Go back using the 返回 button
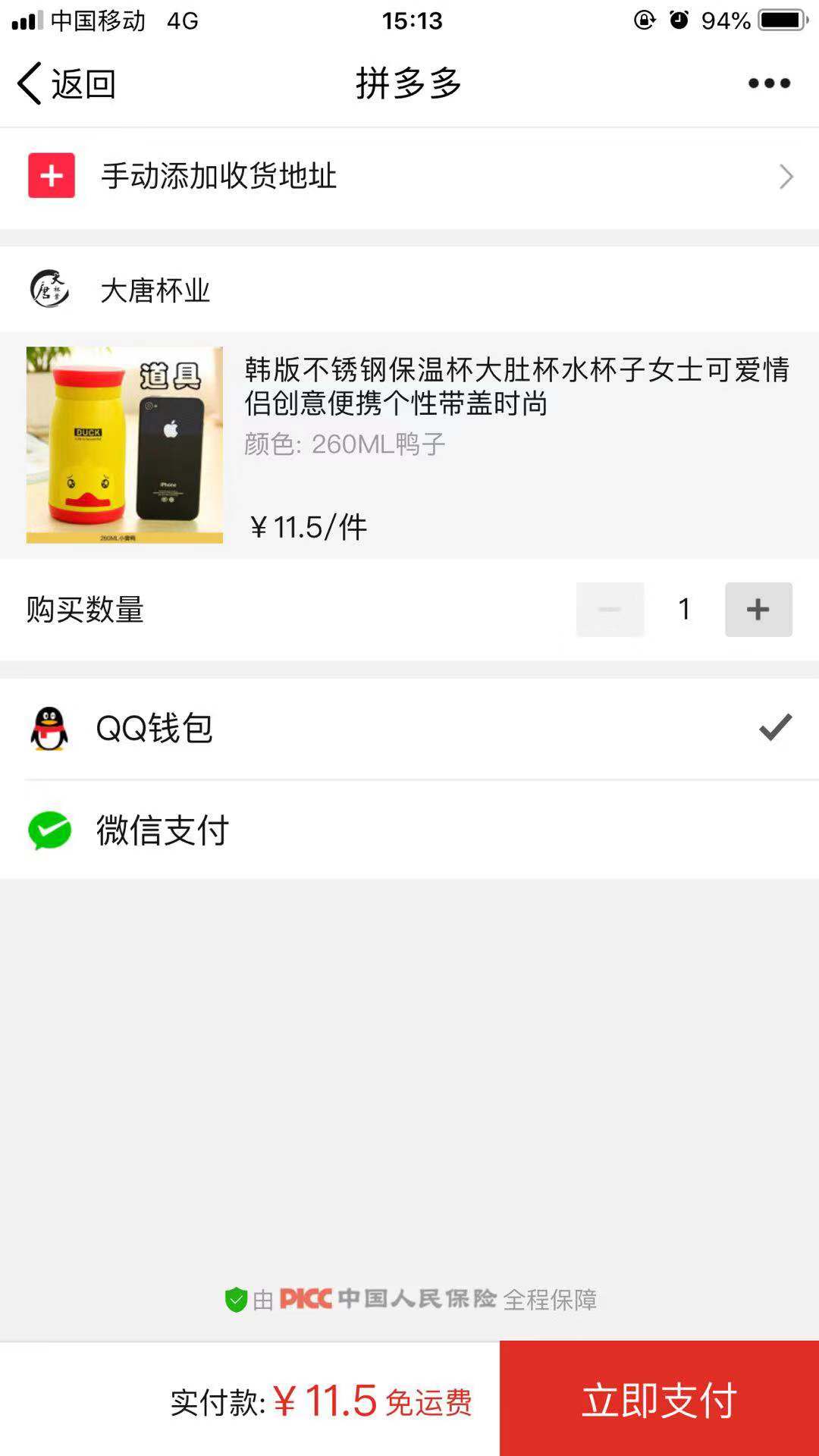The height and width of the screenshot is (1456, 819). pos(67,83)
